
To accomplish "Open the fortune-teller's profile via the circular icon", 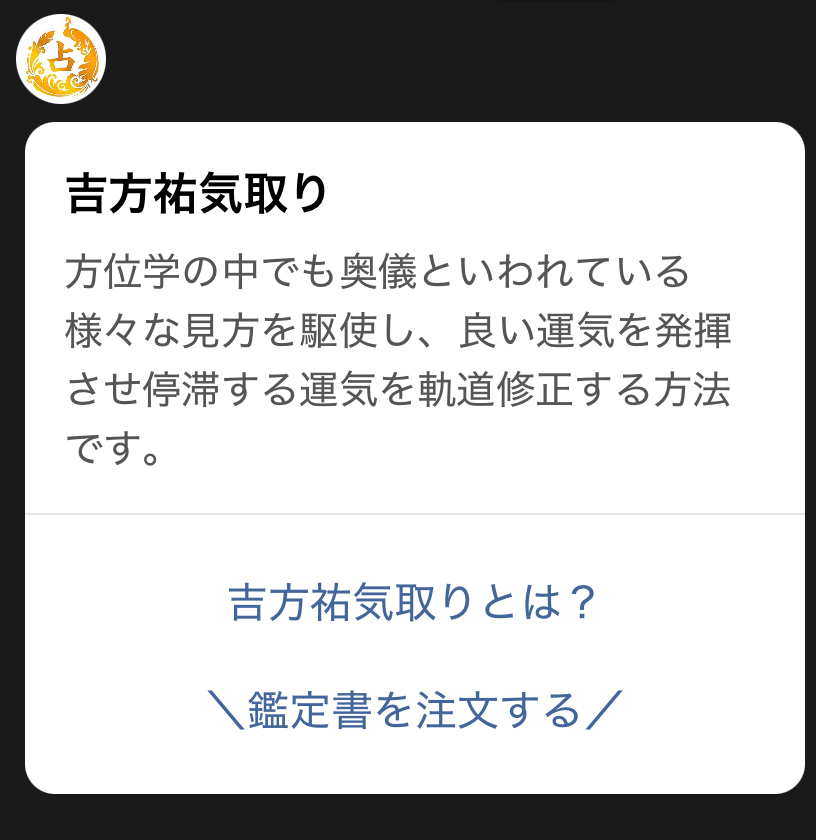I will pos(59,59).
